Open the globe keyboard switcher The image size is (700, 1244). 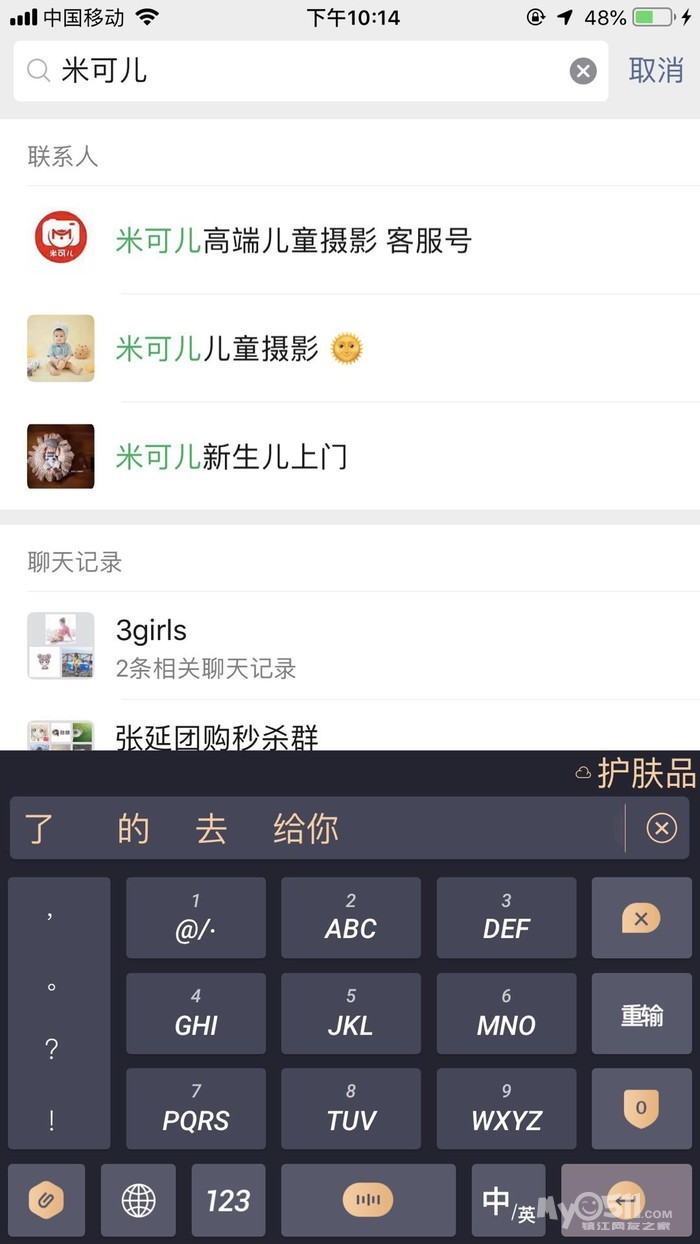click(139, 1200)
